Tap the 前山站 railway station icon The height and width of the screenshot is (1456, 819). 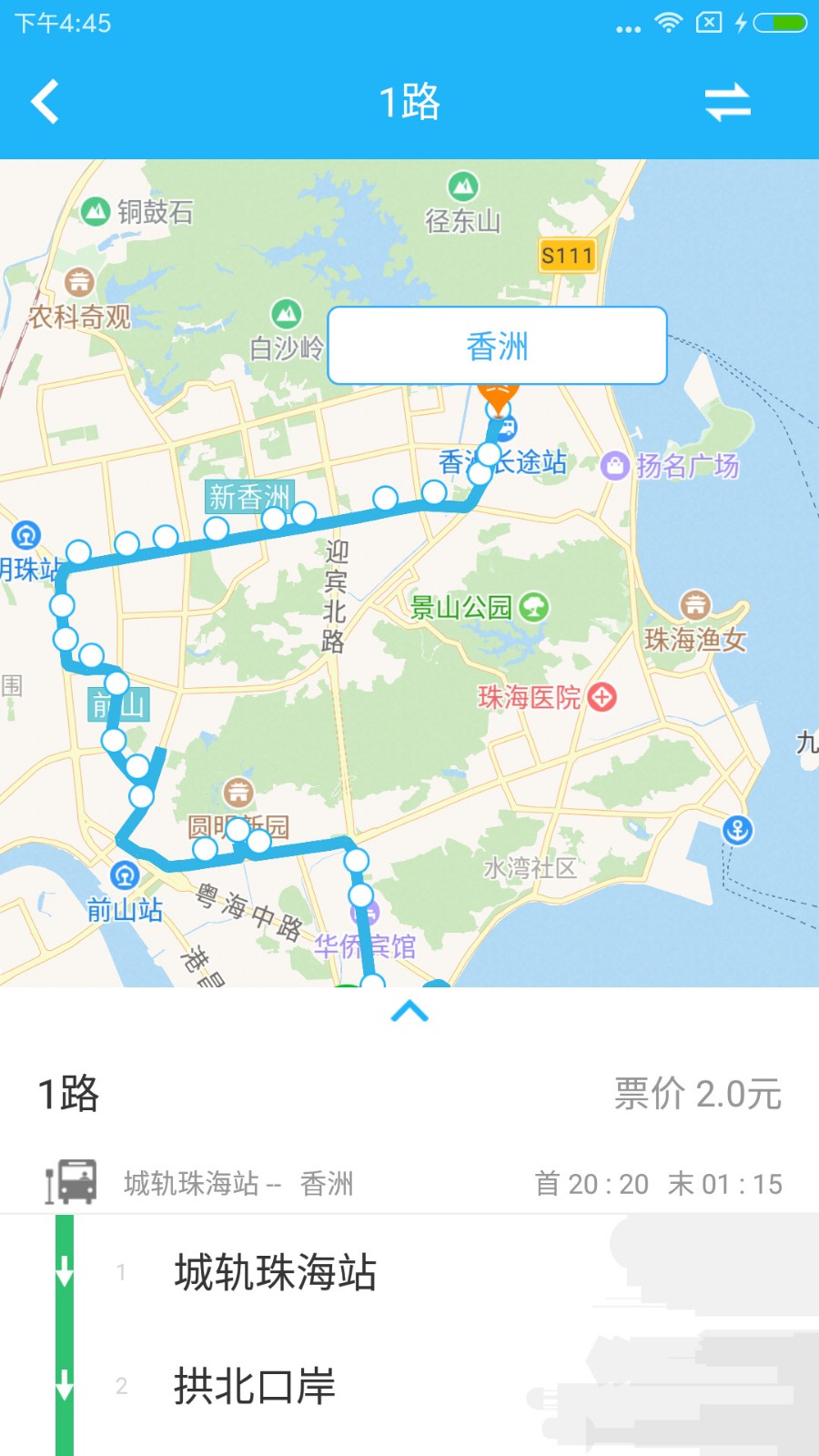click(x=124, y=877)
